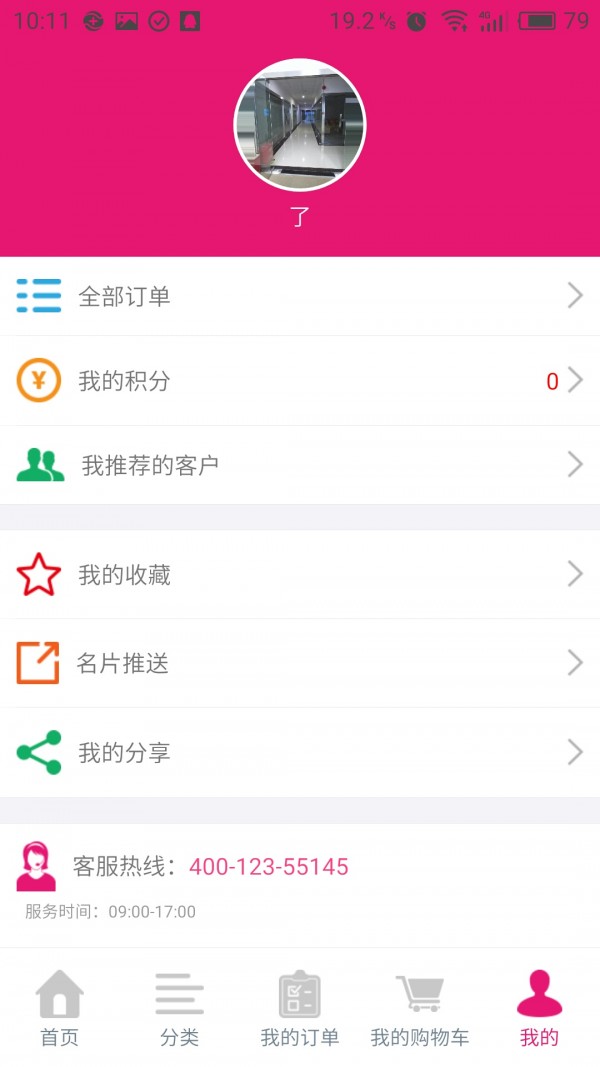Viewport: 600px width, 1067px height.
Task: Open the 我的购物车 cart tab
Action: (x=420, y=1008)
